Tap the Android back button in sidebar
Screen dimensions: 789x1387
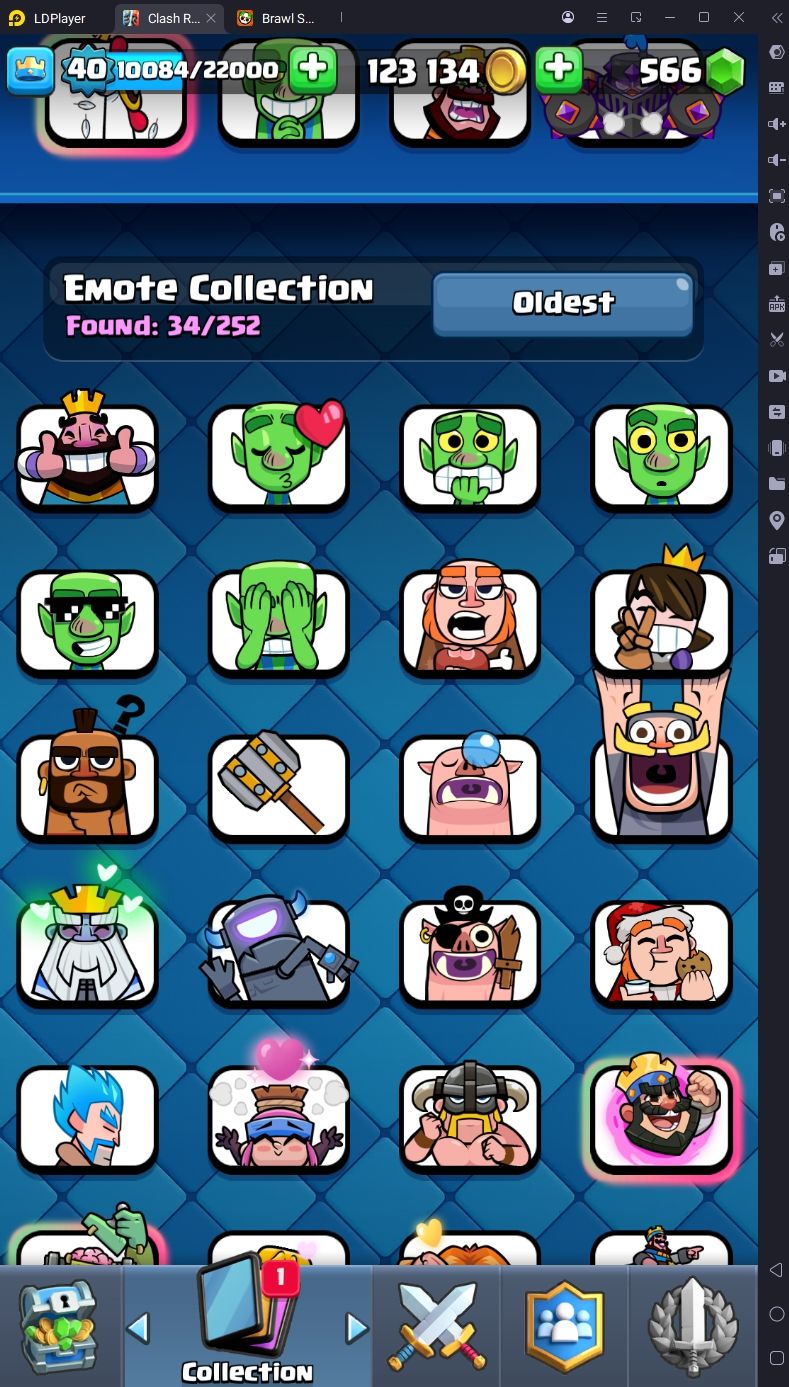(x=776, y=1270)
